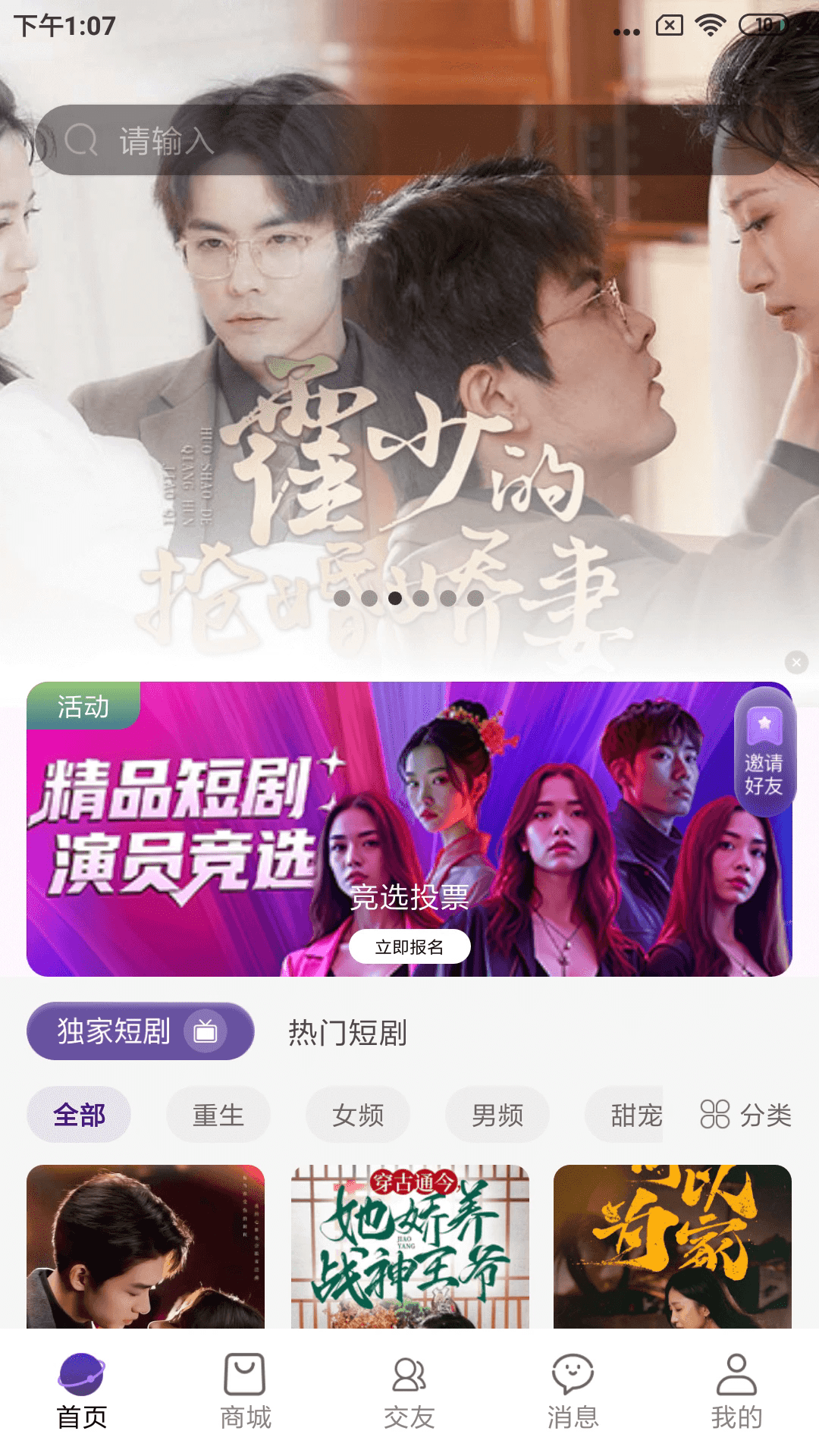Tap 立即报名 on the activity banner
The height and width of the screenshot is (1456, 819).
click(409, 946)
